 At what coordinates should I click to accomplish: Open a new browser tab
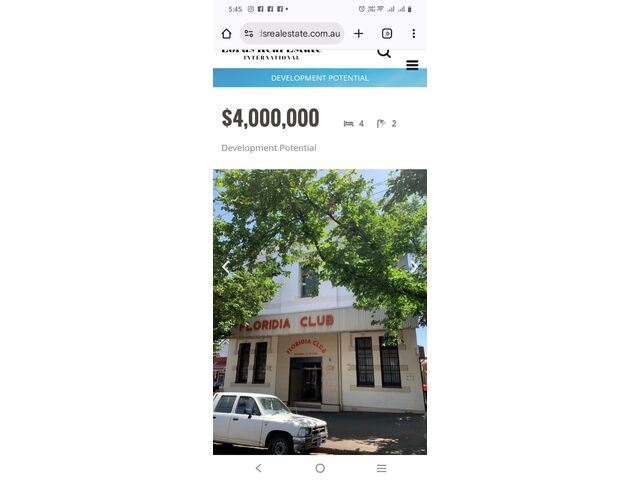click(x=359, y=33)
